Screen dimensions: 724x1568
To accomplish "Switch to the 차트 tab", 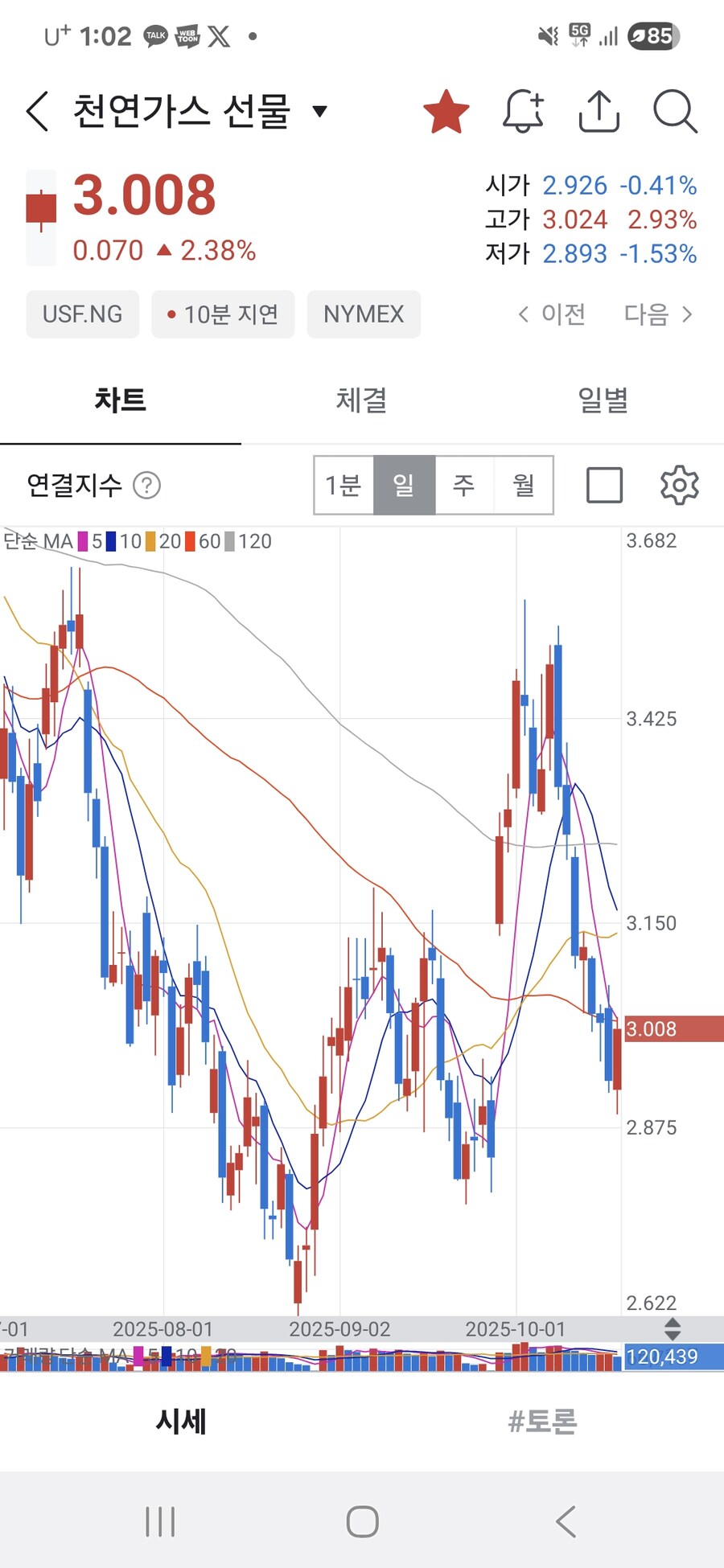I will 121,400.
